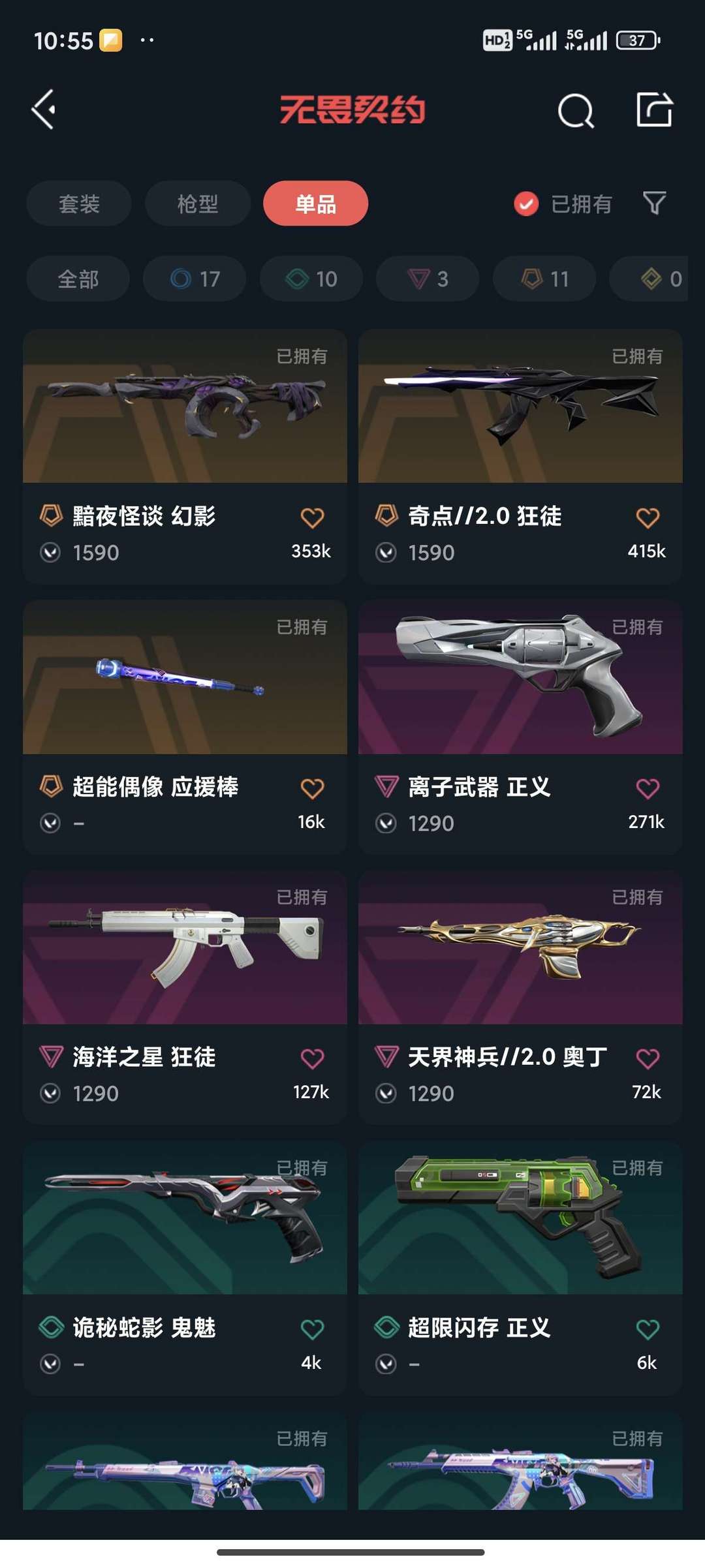The height and width of the screenshot is (1568, 705).
Task: Filter by the green tier chip showing 10
Action: point(311,279)
